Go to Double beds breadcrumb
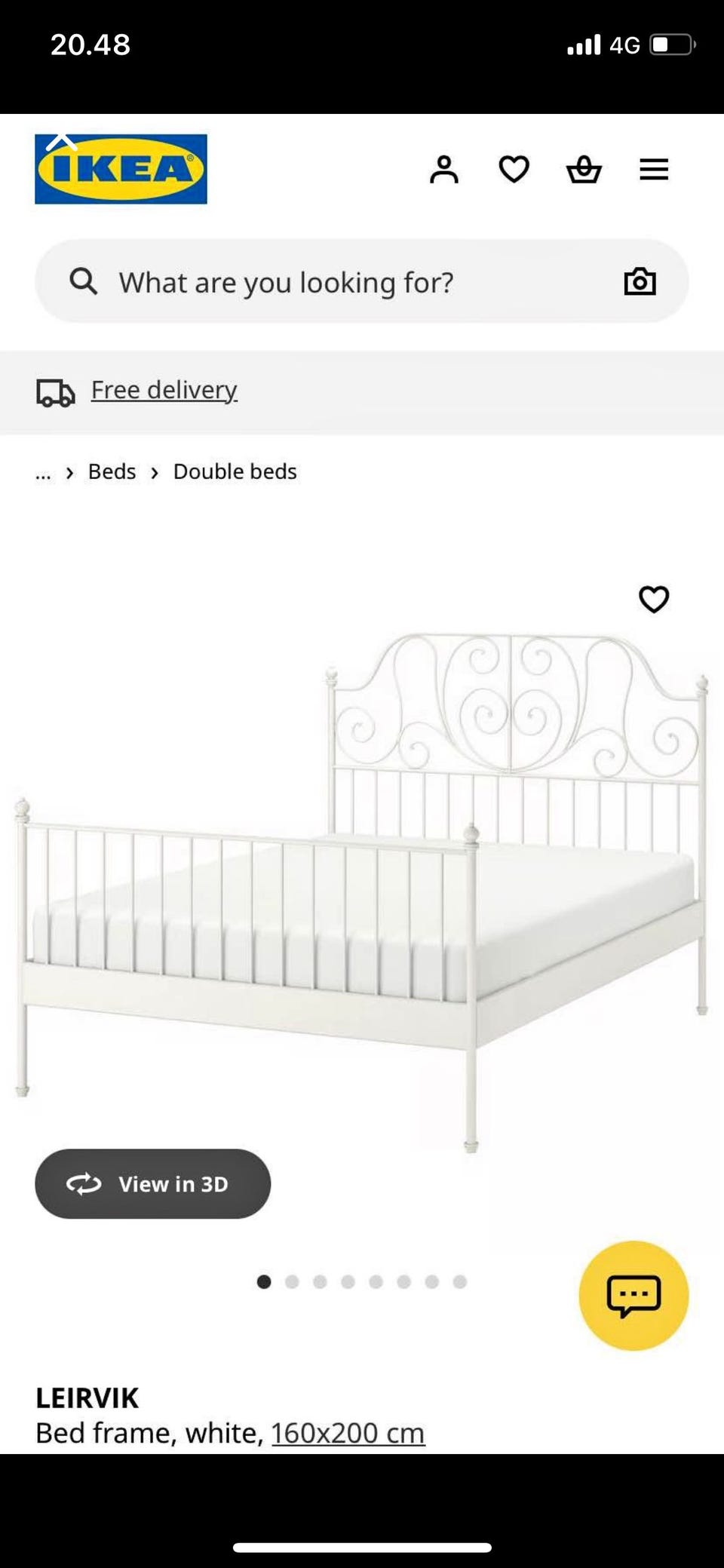Viewport: 724px width, 1568px height. [235, 471]
